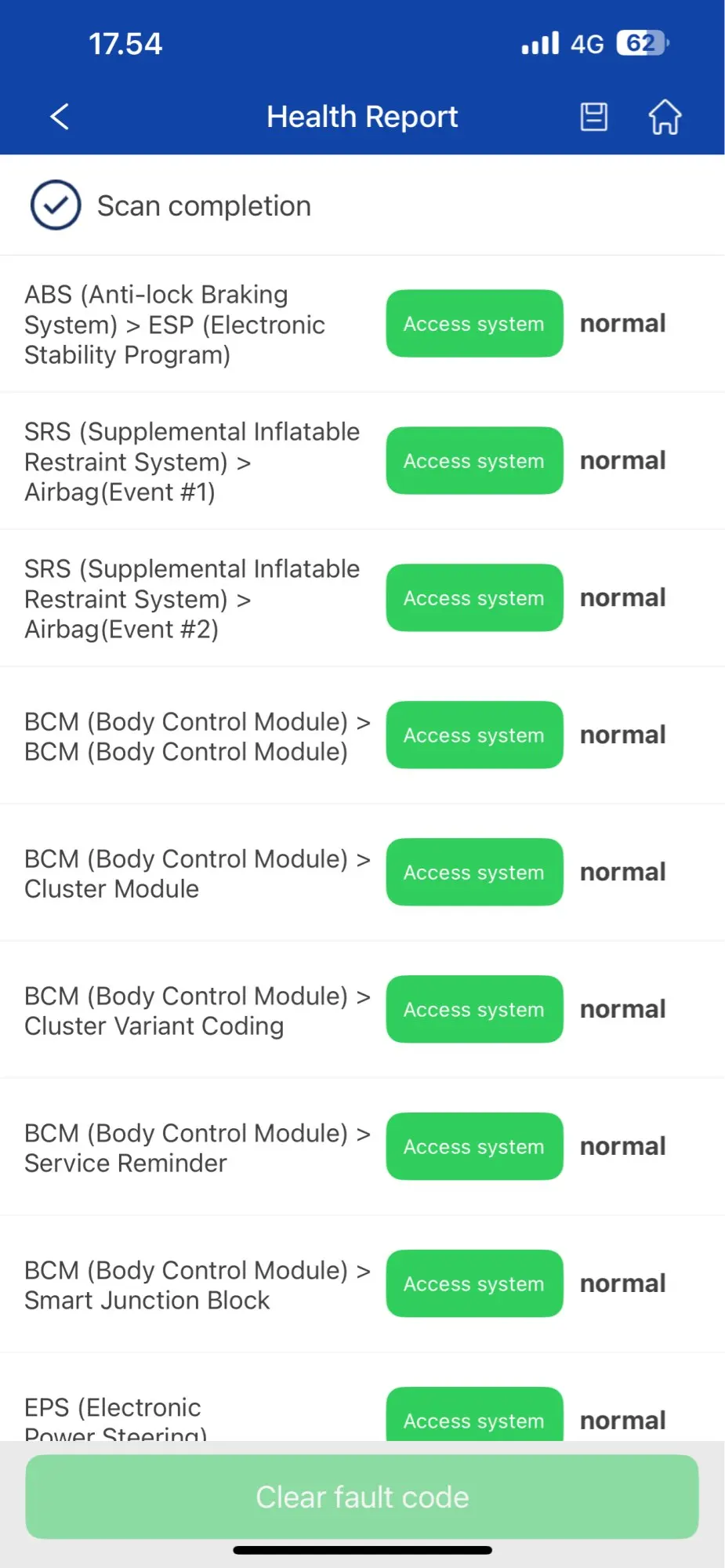Screen dimensions: 725x1568
Task: Access system for Service Reminder
Action: click(474, 1147)
